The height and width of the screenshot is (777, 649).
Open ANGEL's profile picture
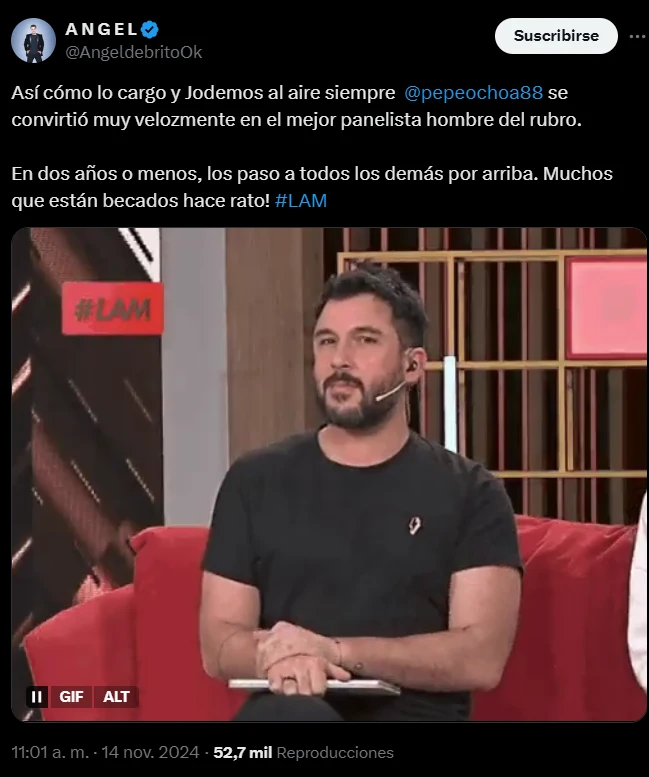tap(33, 40)
